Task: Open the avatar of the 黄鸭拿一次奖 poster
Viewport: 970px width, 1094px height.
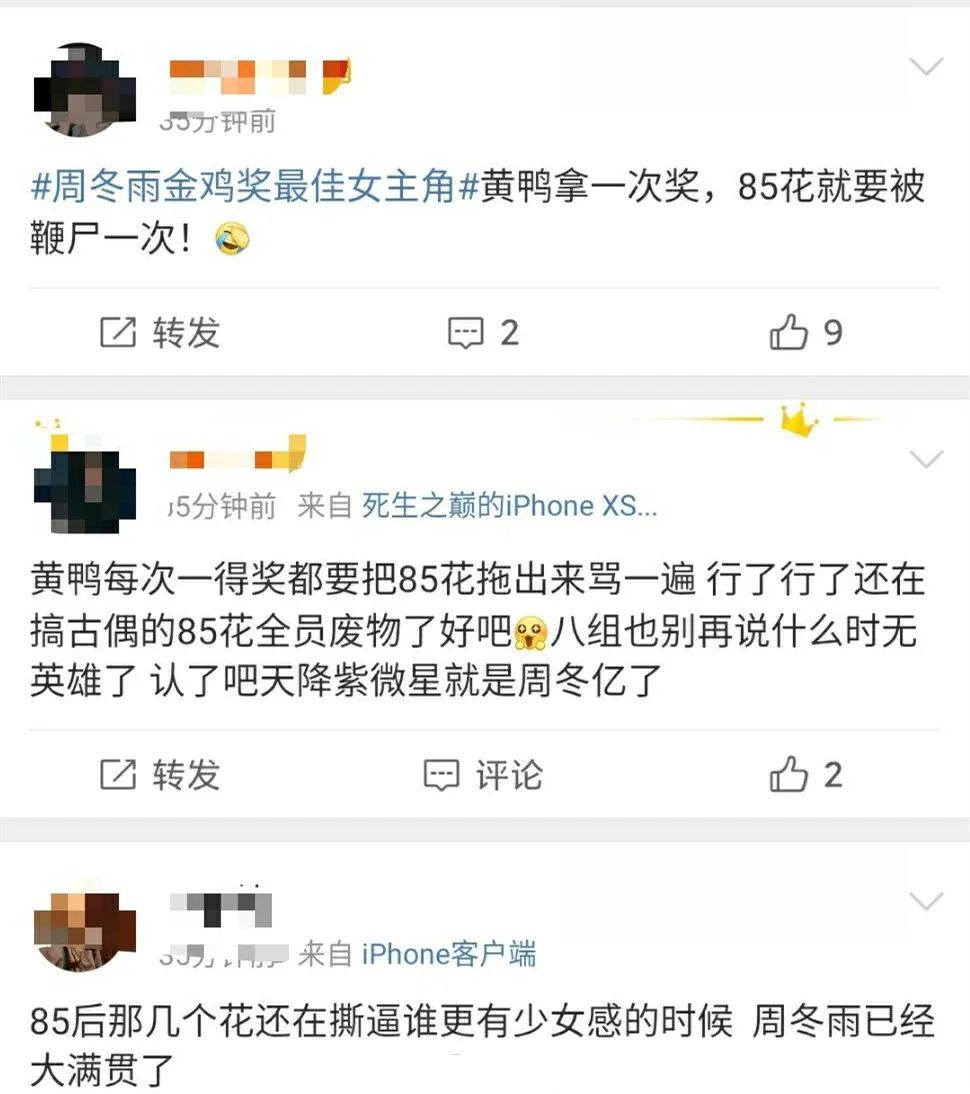Action: tap(85, 90)
